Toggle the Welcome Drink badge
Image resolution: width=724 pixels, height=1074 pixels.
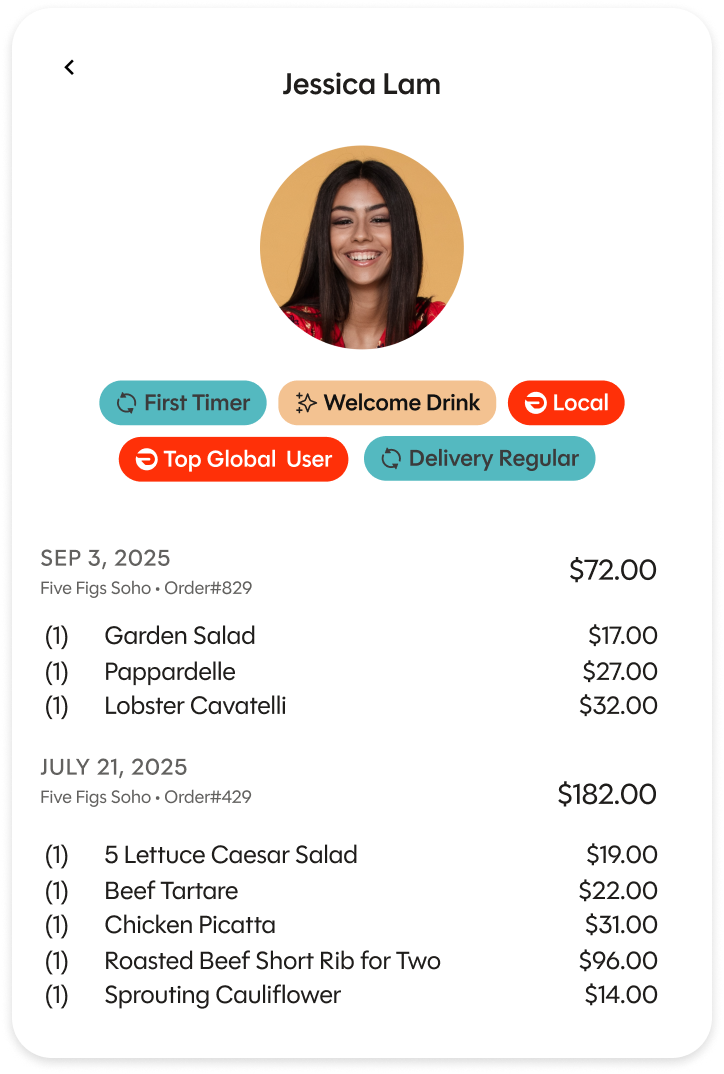[x=387, y=402]
